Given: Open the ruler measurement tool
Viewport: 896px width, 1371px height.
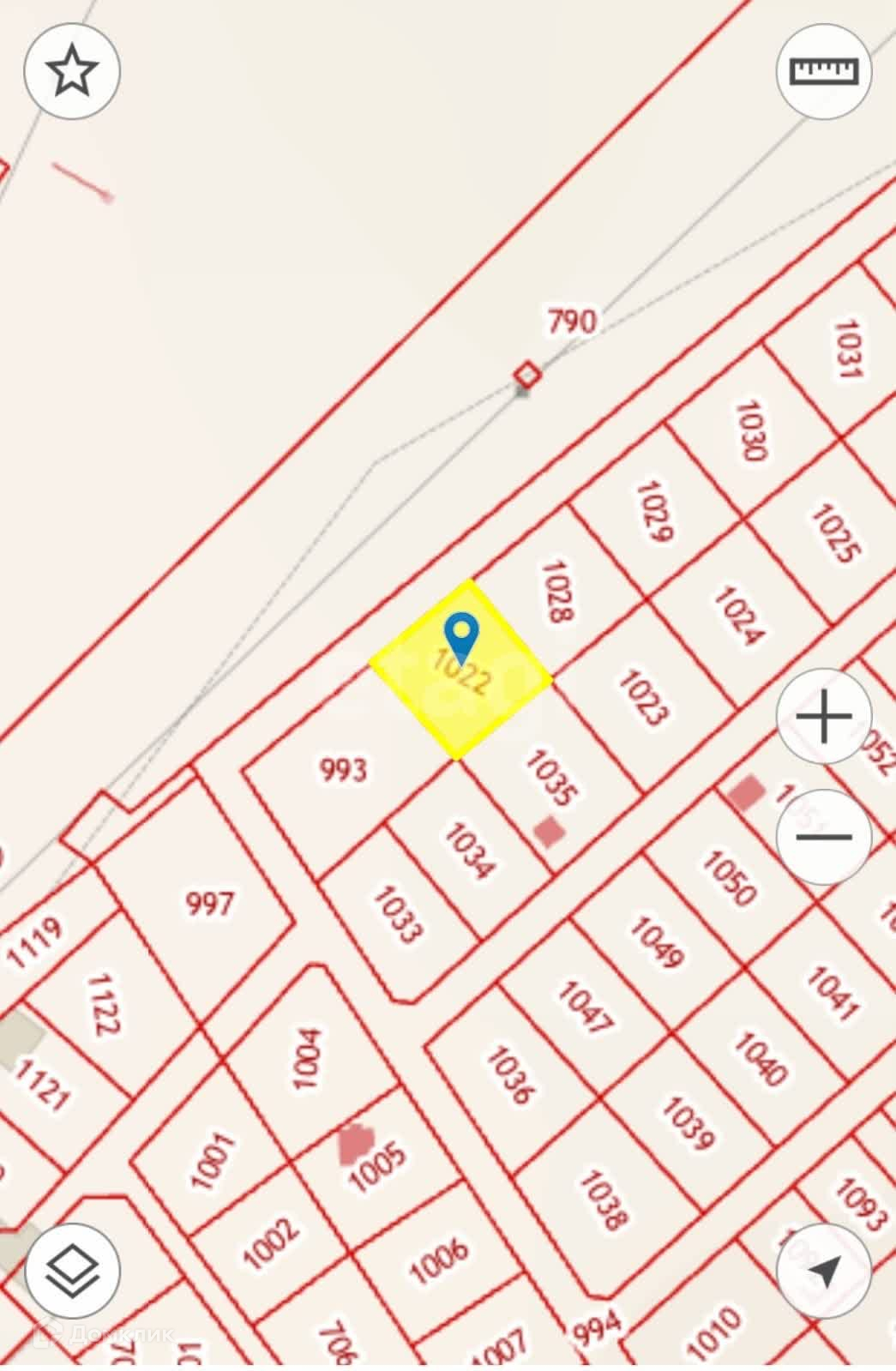Looking at the screenshot, I should 824,71.
